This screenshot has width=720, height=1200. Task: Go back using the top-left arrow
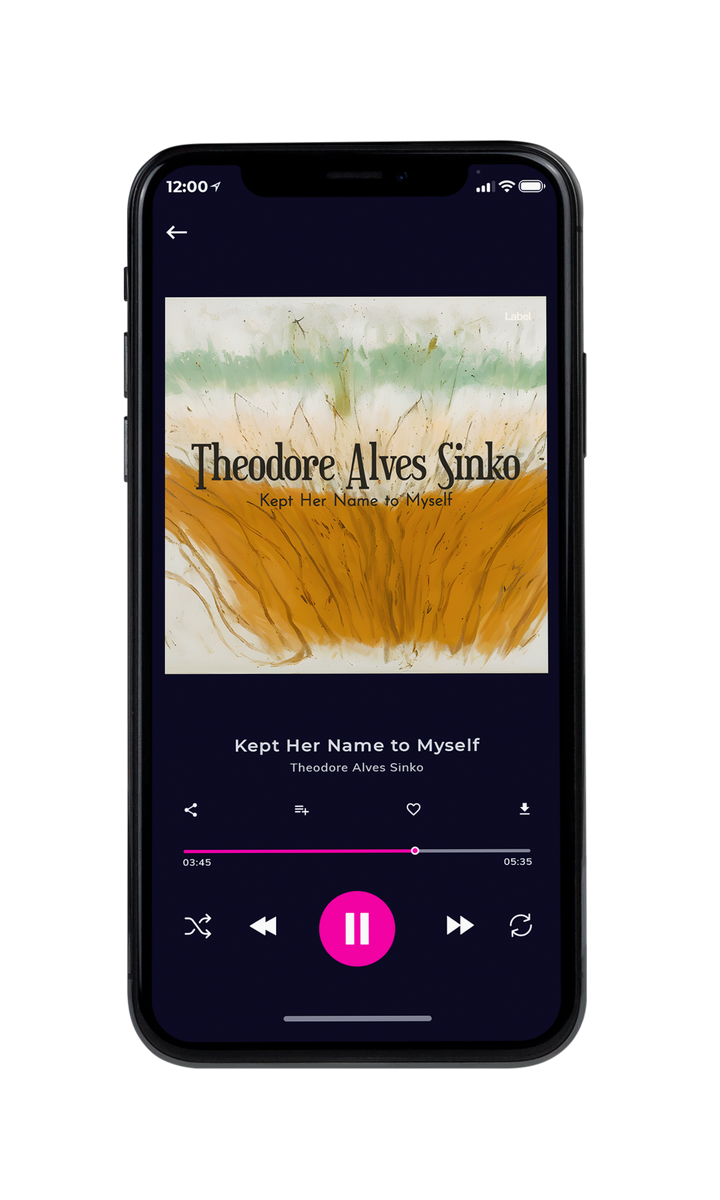[177, 232]
